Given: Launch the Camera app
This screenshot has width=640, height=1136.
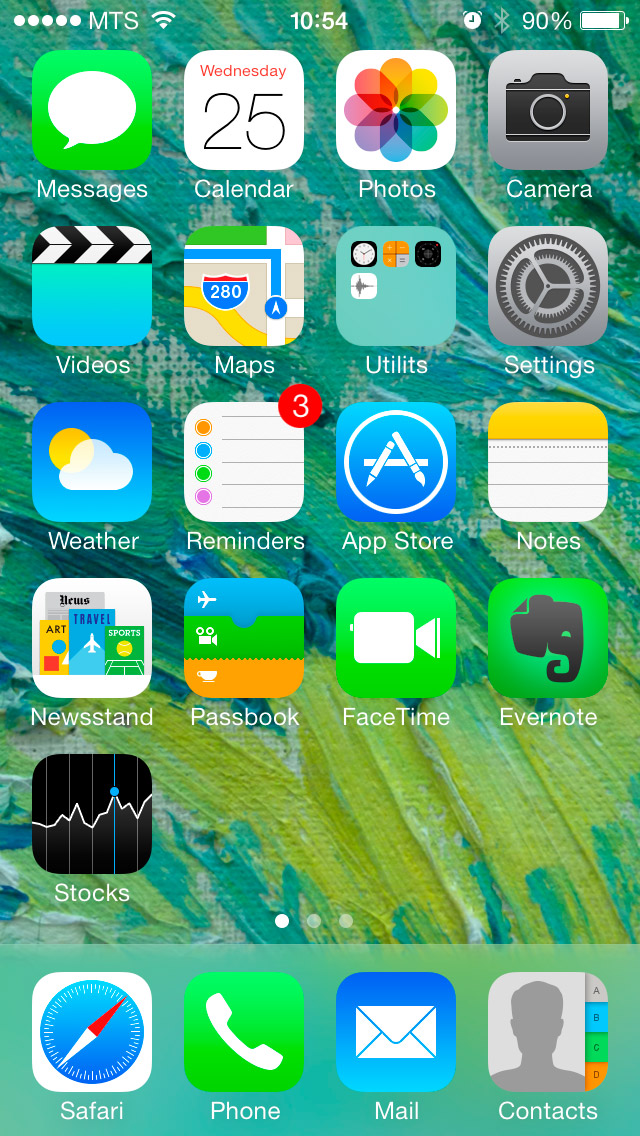Looking at the screenshot, I should 548,110.
